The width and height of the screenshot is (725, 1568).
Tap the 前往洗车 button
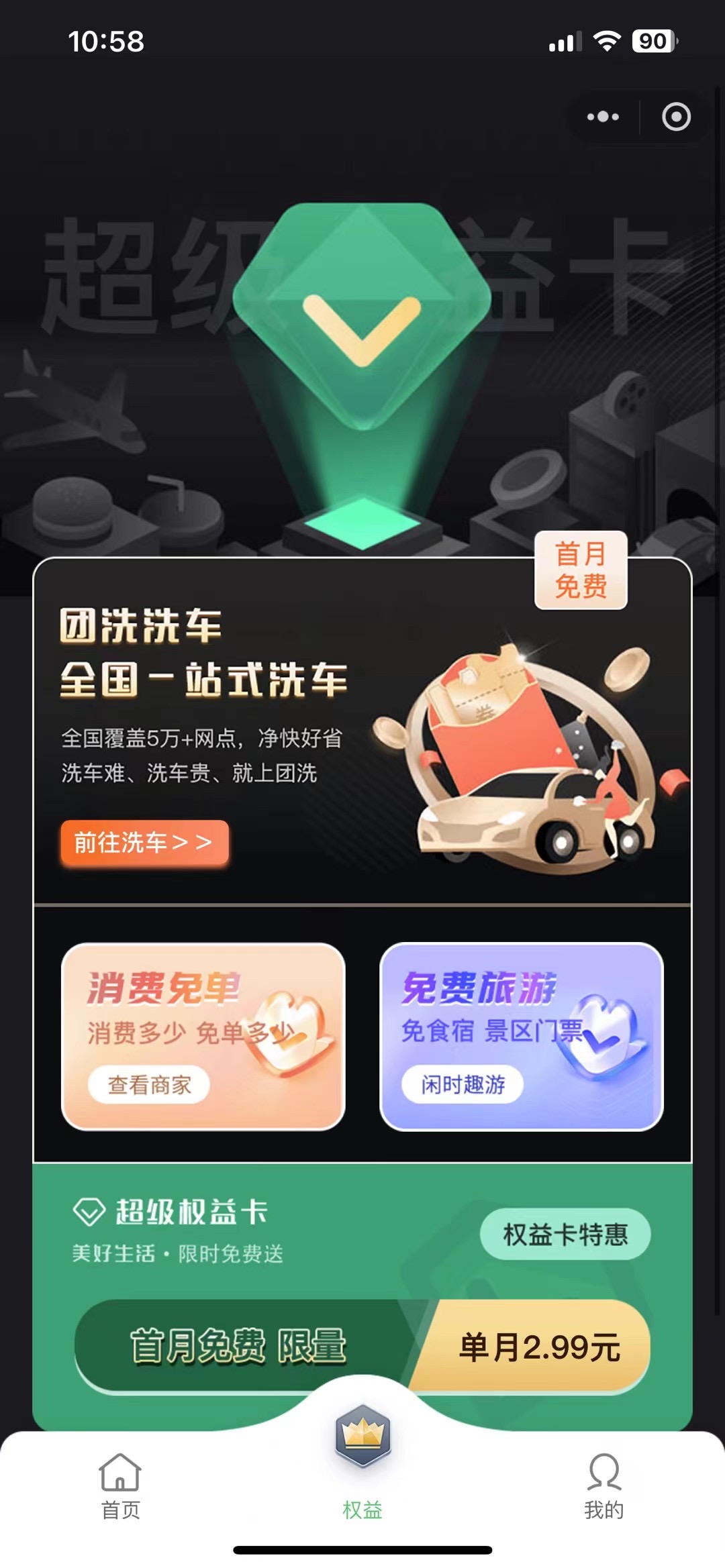point(144,842)
